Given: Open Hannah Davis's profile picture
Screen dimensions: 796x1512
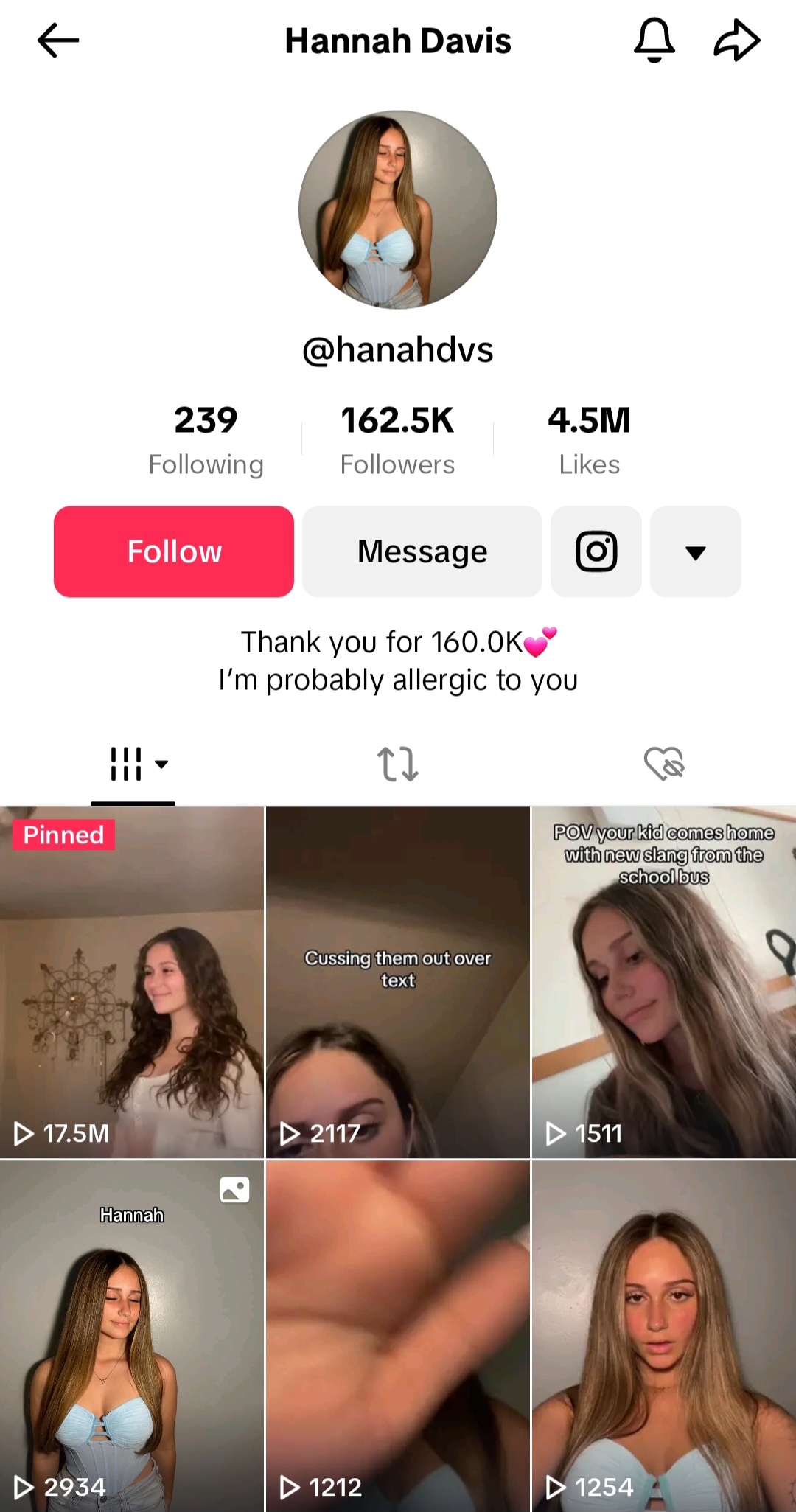Looking at the screenshot, I should point(398,210).
